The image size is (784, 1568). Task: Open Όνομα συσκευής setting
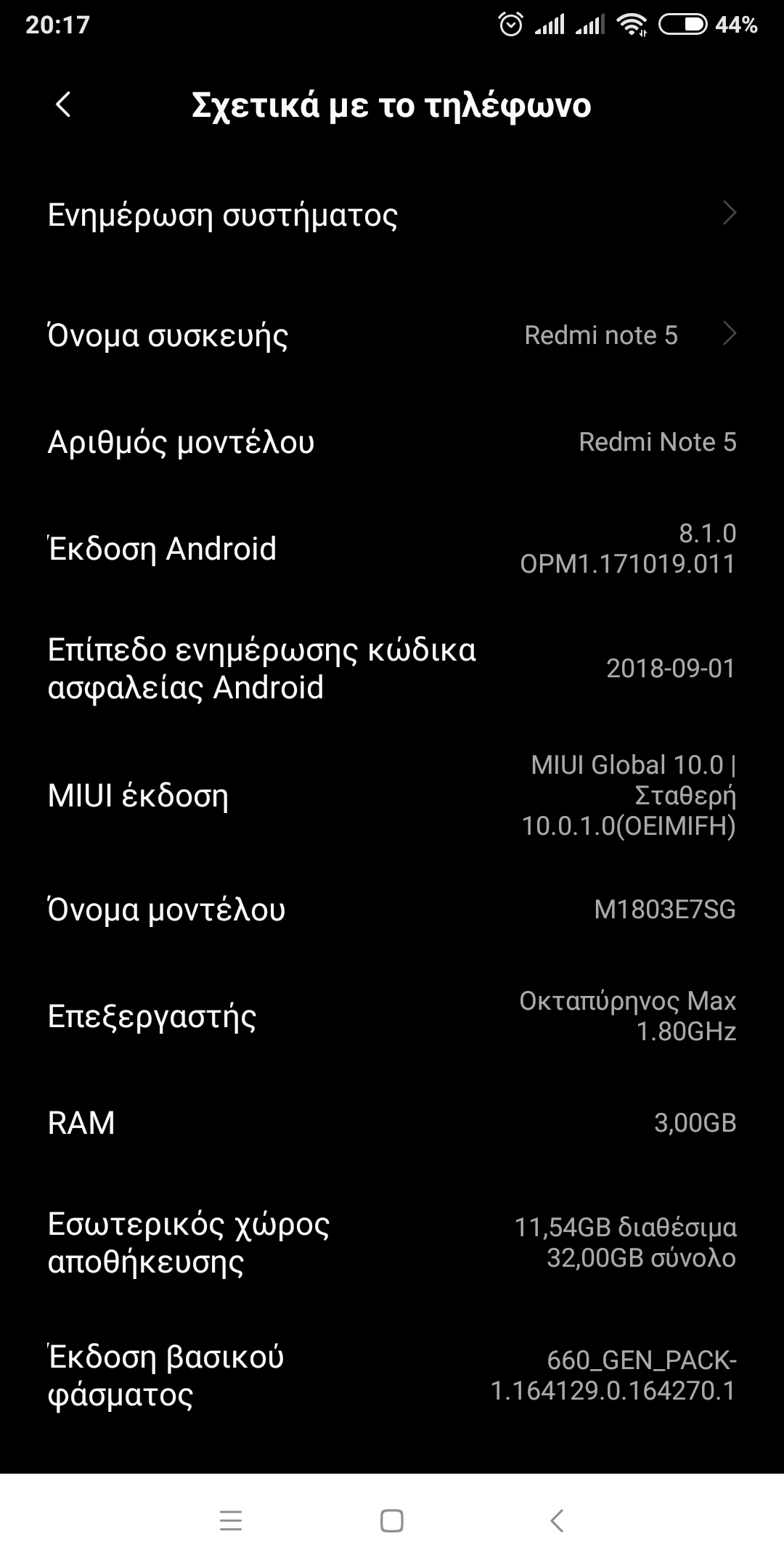(392, 335)
